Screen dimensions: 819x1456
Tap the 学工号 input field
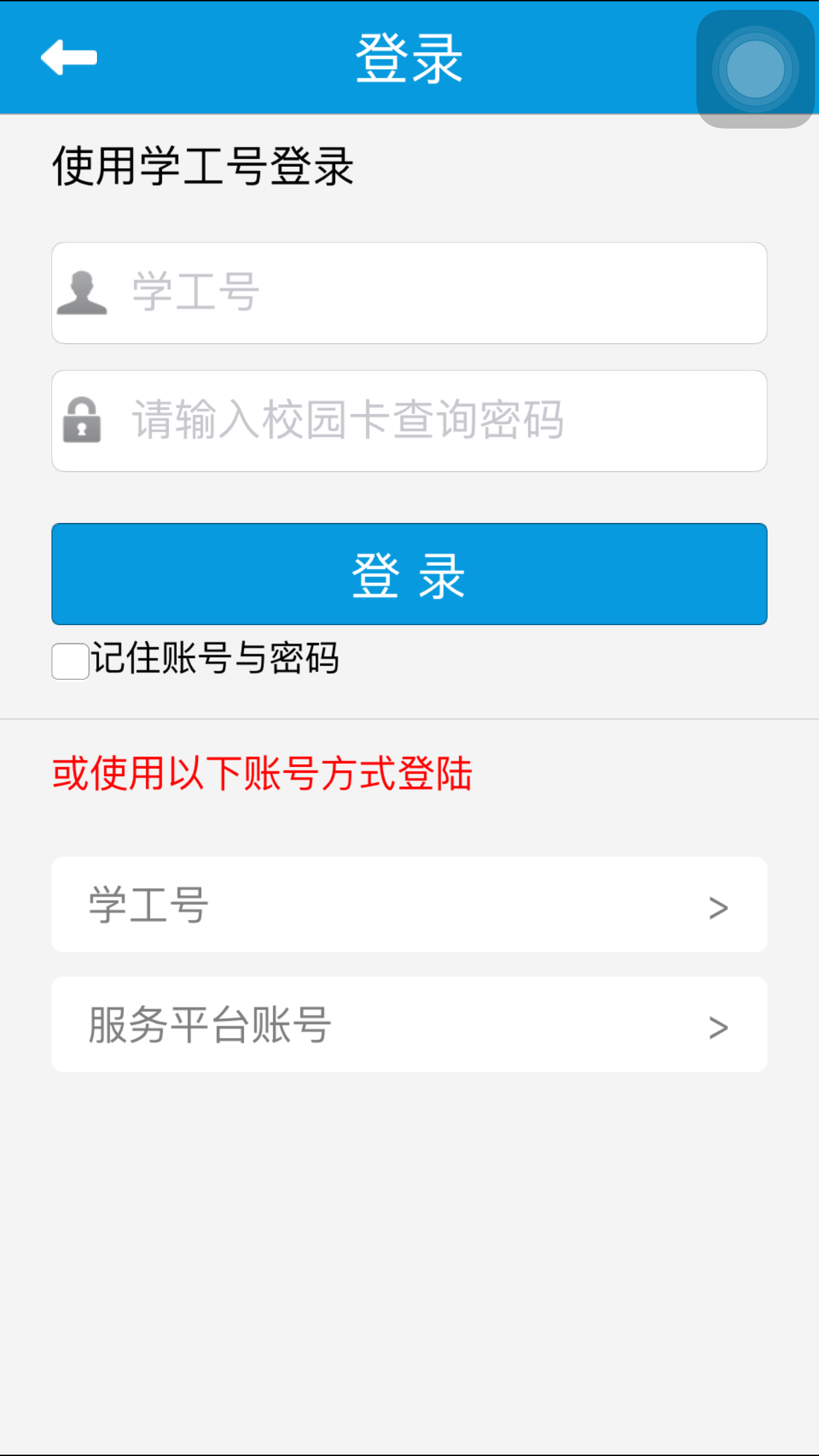(x=435, y=293)
